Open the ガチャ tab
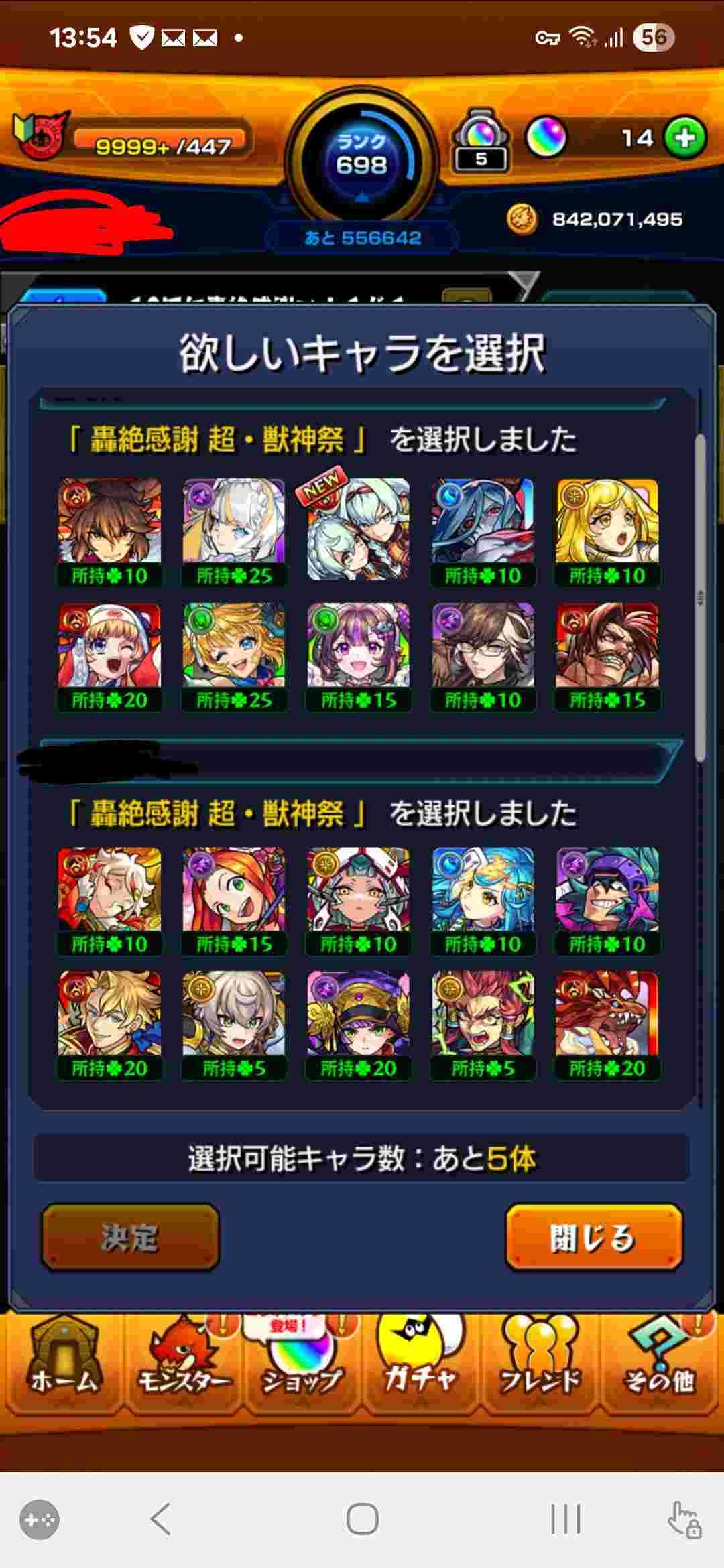Screen dimensions: 724x1568 click(420, 1367)
